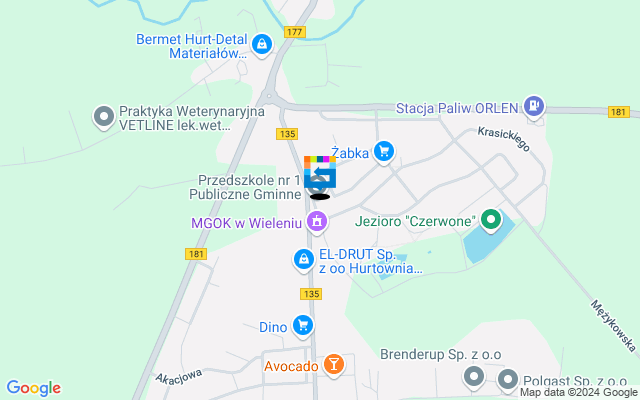Image resolution: width=640 pixels, height=400 pixels.
Task: Open the EL-DRUT Sp. z oo marker
Action: point(303,260)
